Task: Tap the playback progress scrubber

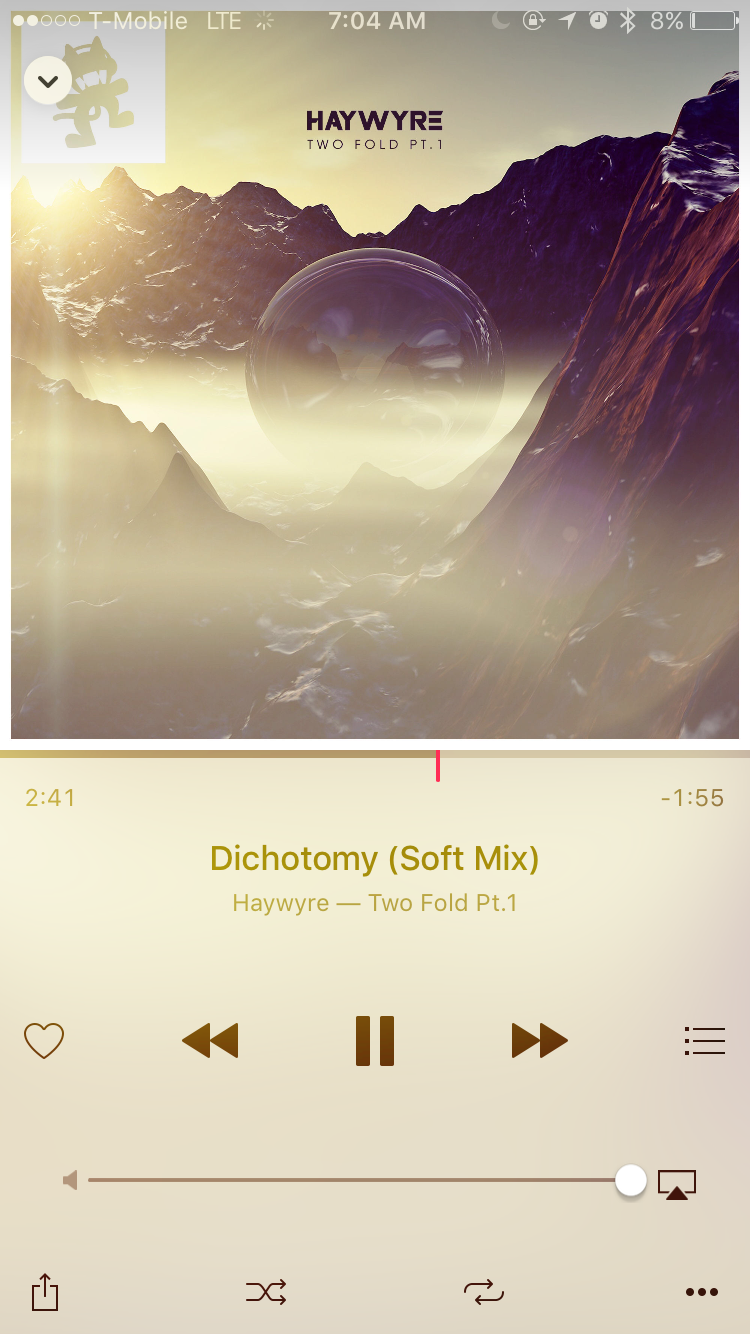Action: 438,764
